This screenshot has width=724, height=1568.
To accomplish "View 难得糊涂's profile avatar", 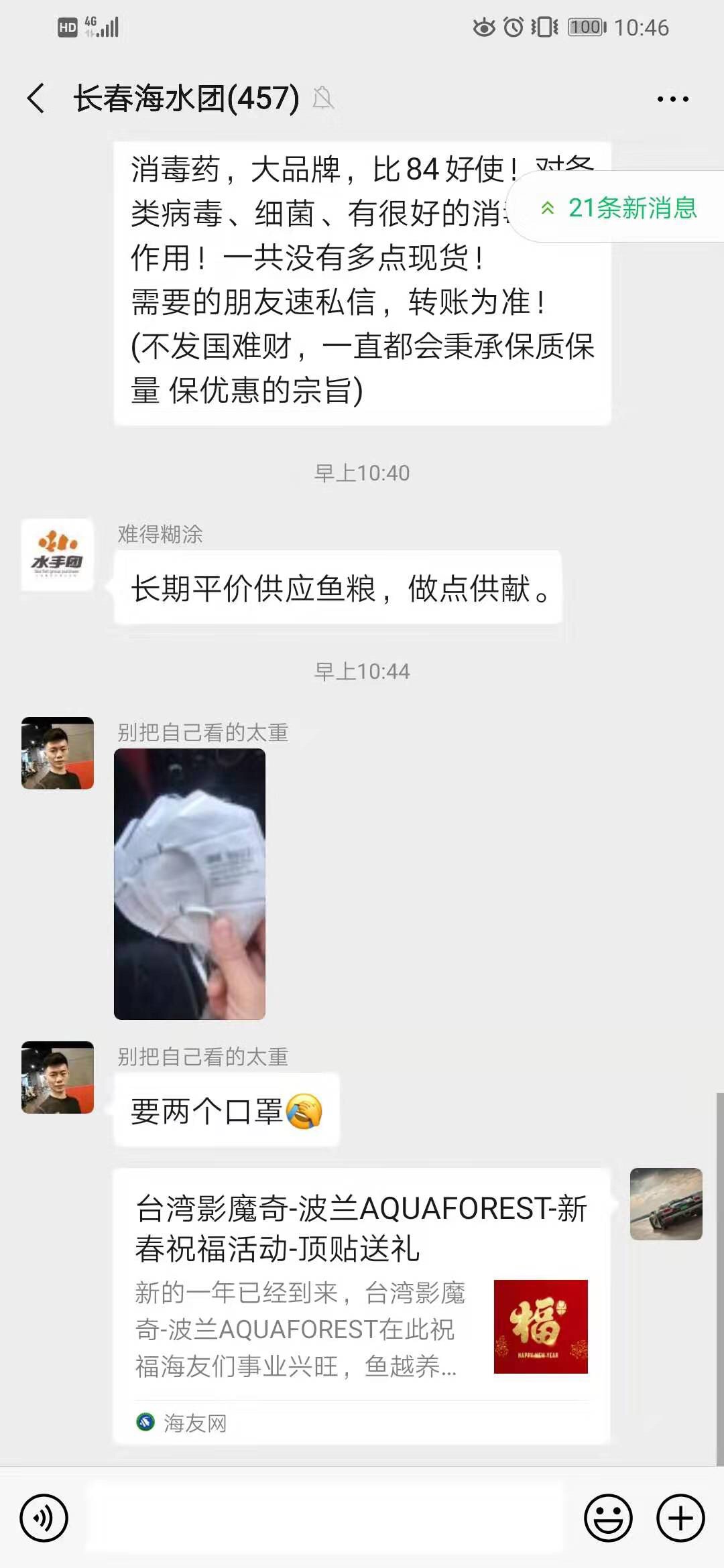I will pyautogui.click(x=58, y=555).
